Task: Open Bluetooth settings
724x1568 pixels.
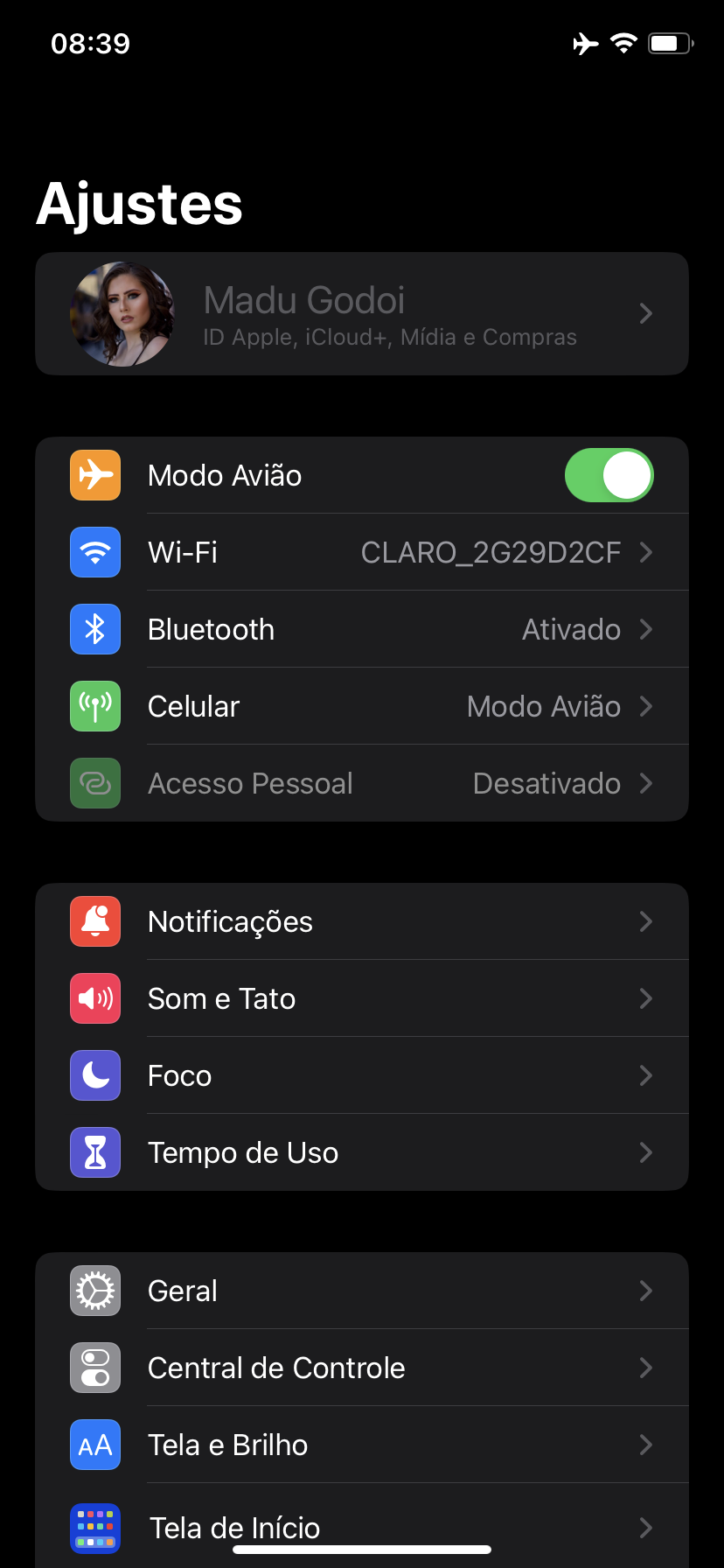Action: click(x=362, y=629)
